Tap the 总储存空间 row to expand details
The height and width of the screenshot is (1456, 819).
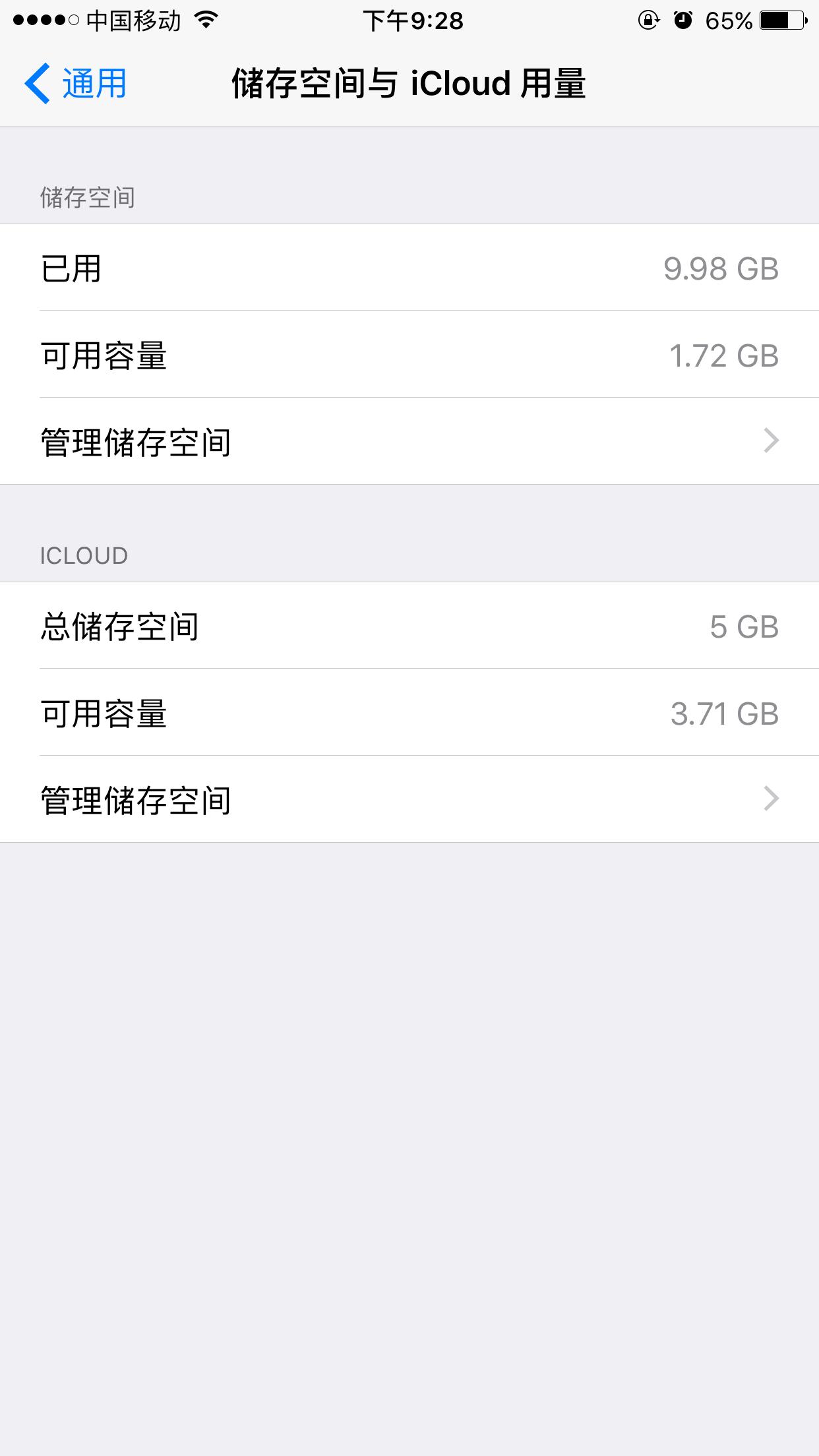click(409, 626)
